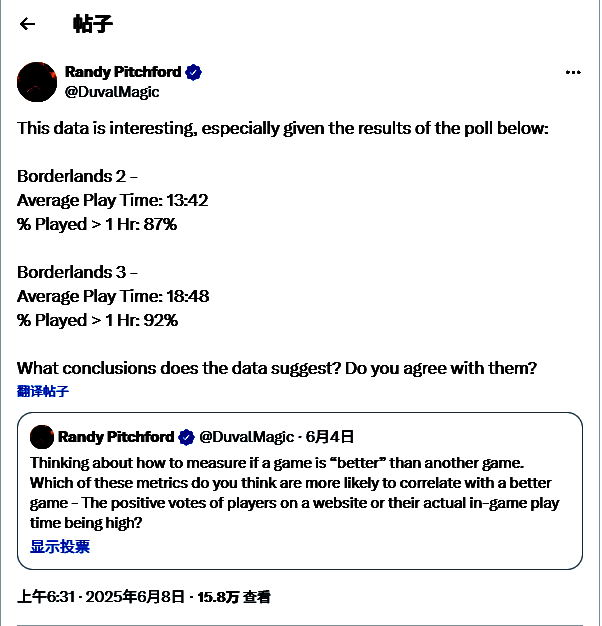This screenshot has width=602, height=626.
Task: Open Randy Pitchford's profile avatar
Action: tap(37, 82)
